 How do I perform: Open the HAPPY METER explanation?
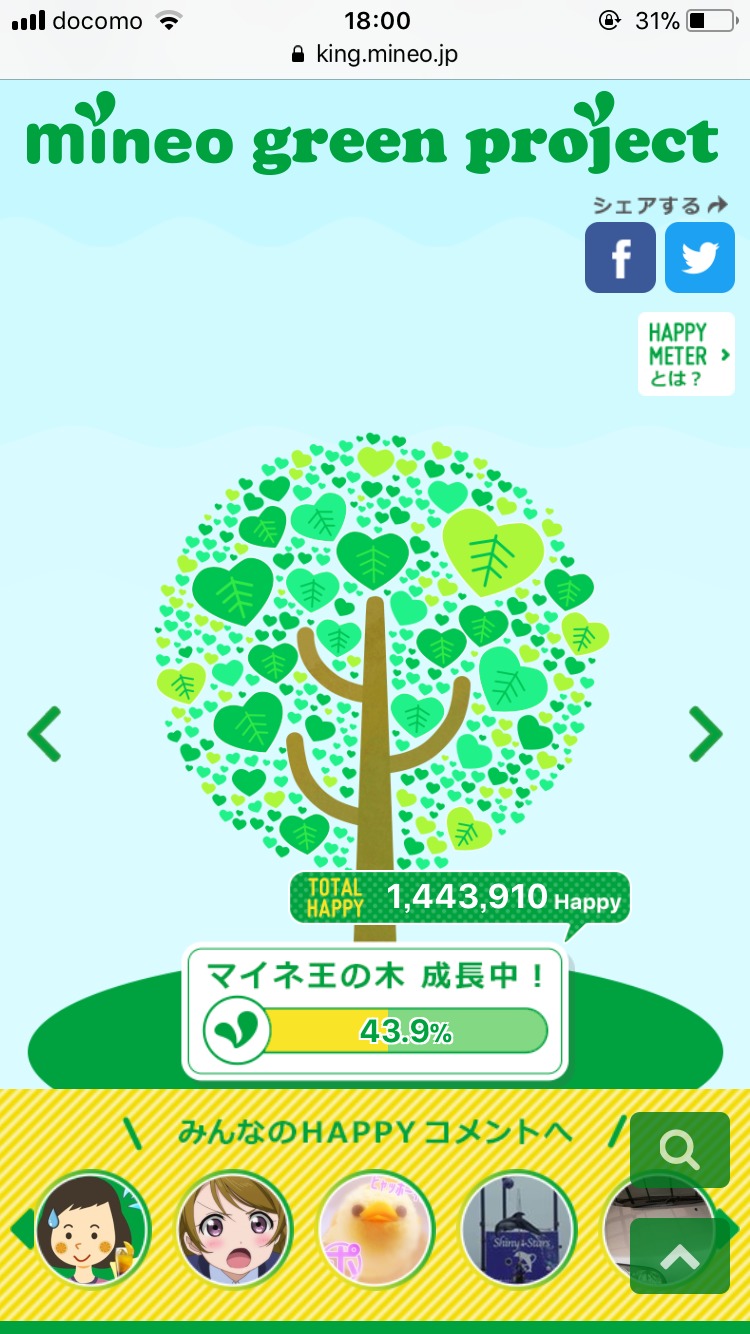tap(686, 354)
